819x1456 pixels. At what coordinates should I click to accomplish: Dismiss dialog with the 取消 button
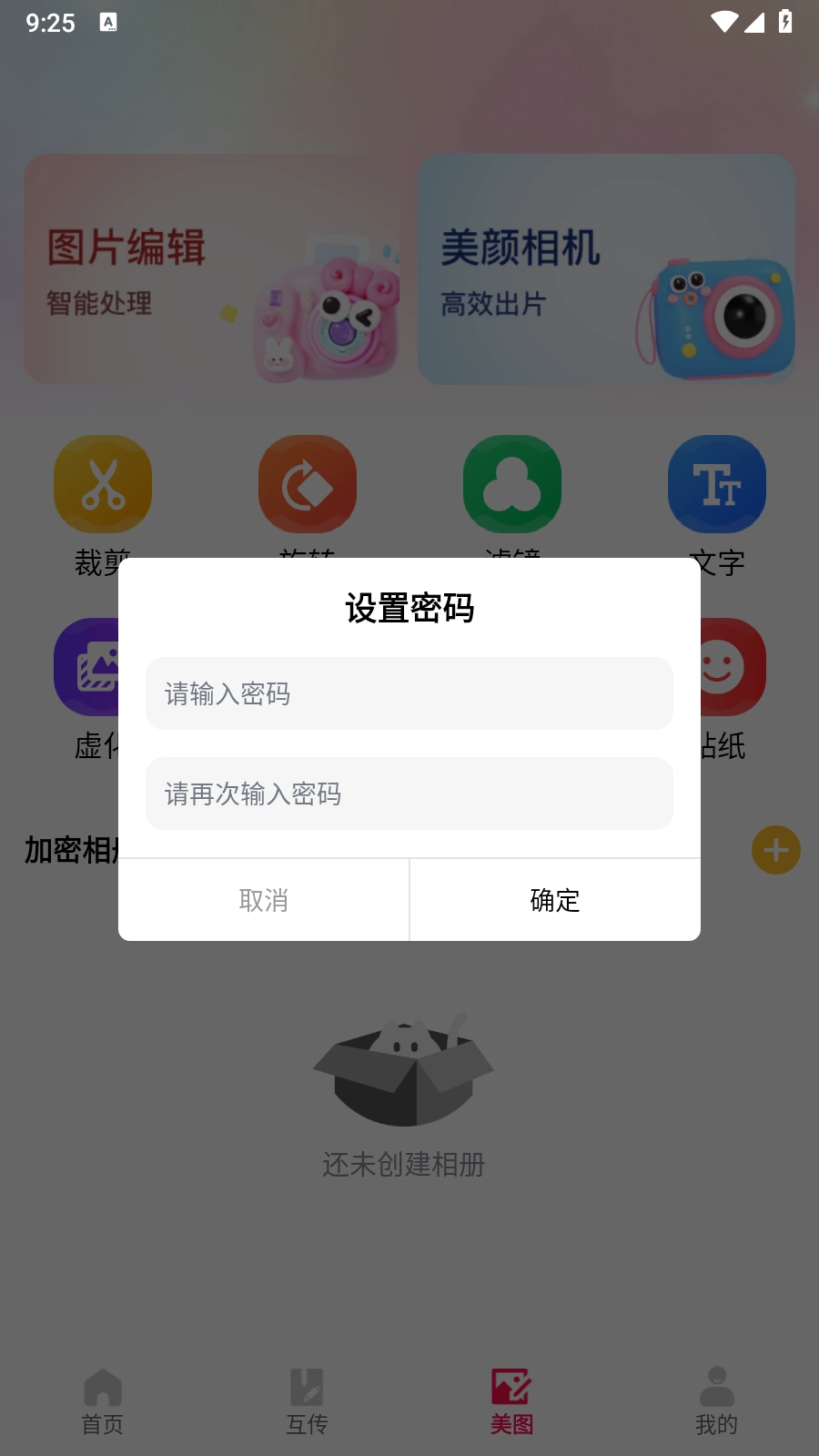pyautogui.click(x=264, y=899)
